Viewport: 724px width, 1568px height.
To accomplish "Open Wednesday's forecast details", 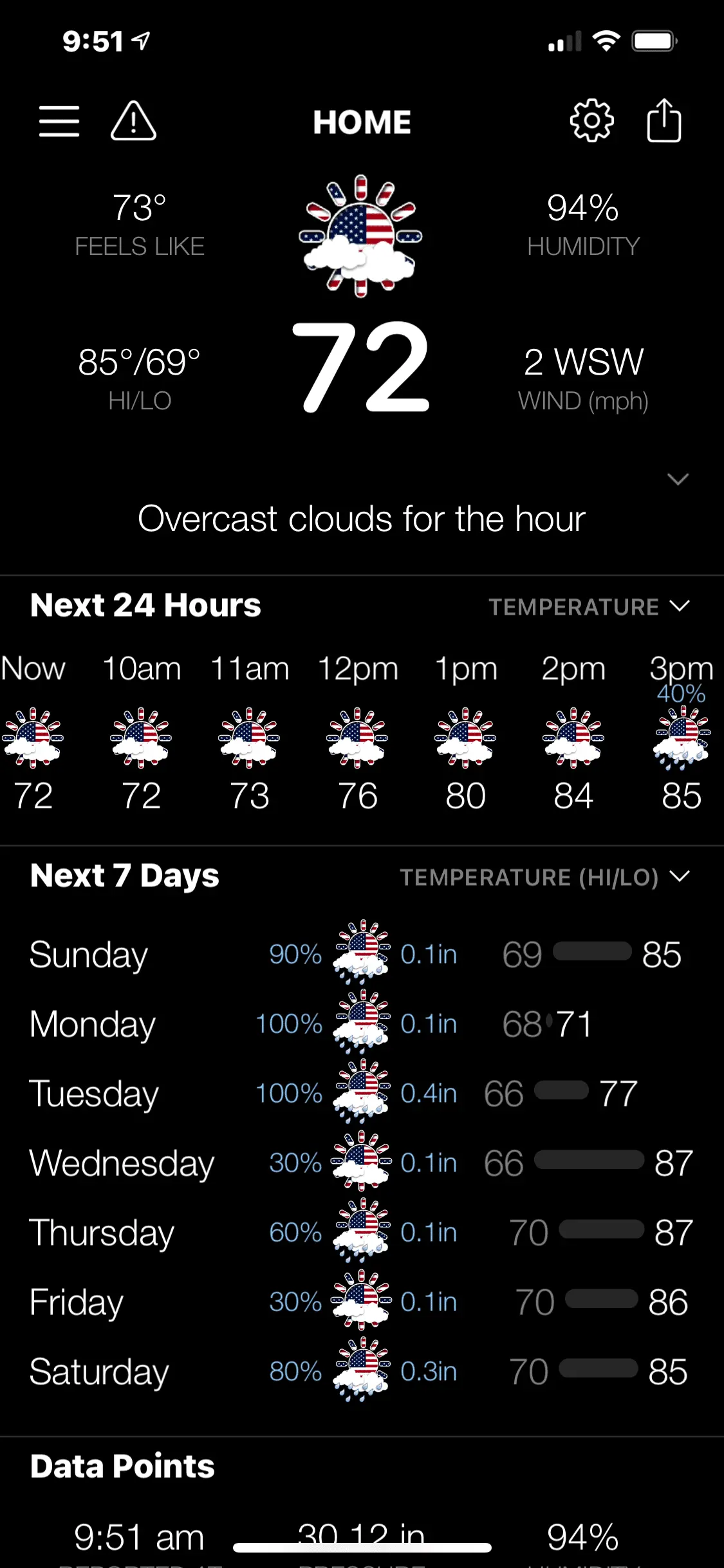I will pos(360,1163).
